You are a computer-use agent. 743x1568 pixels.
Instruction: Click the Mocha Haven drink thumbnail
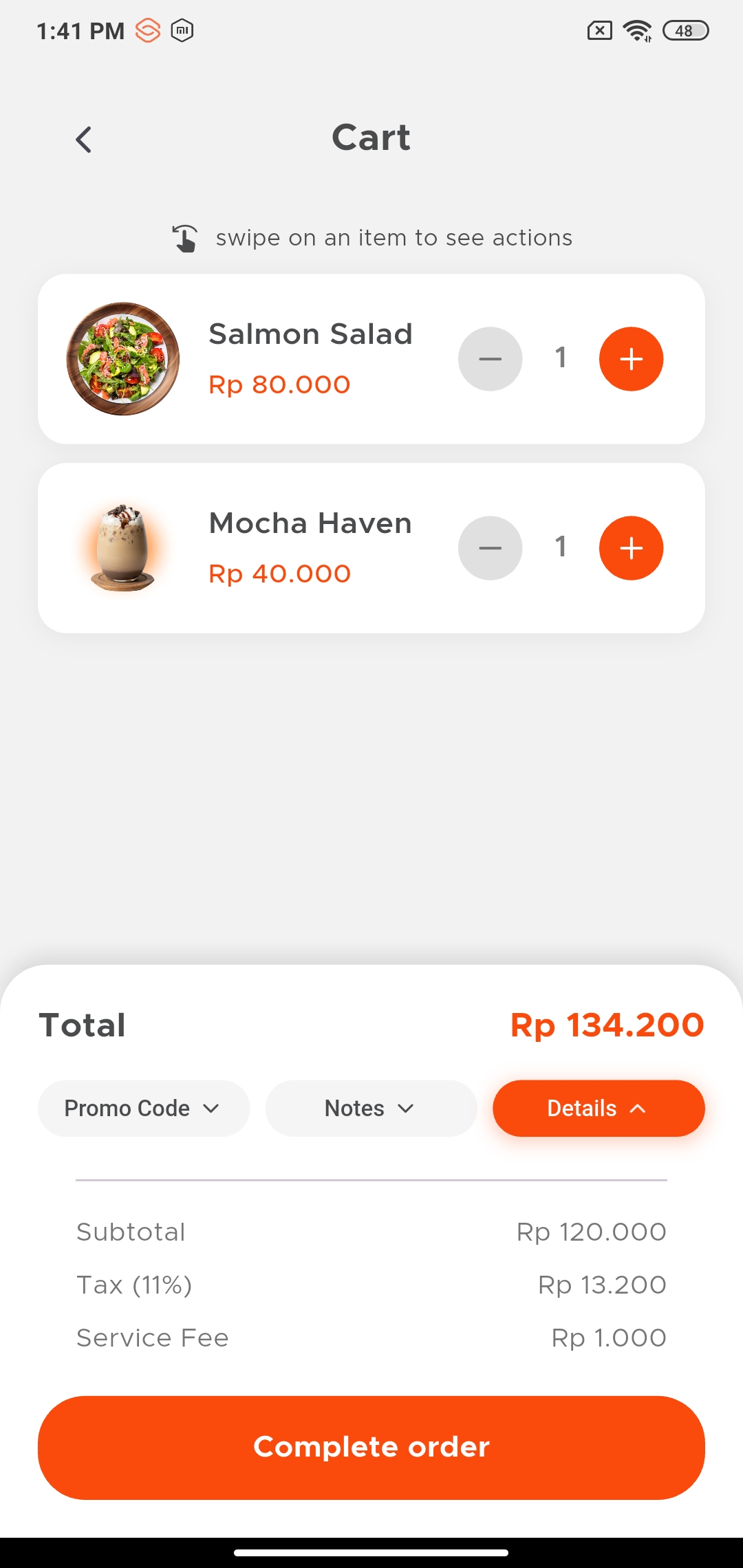pos(122,547)
